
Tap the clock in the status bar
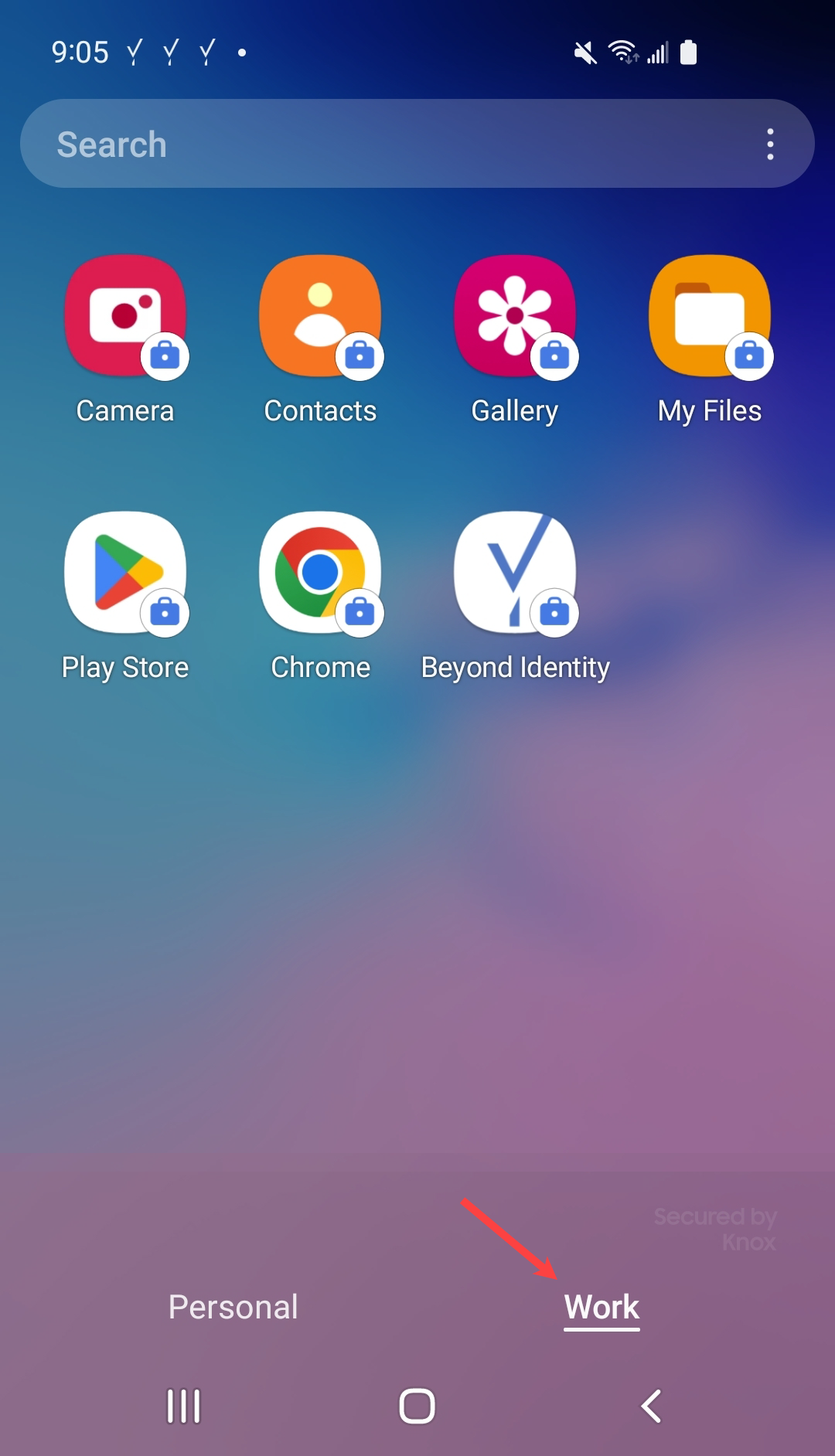coord(81,51)
